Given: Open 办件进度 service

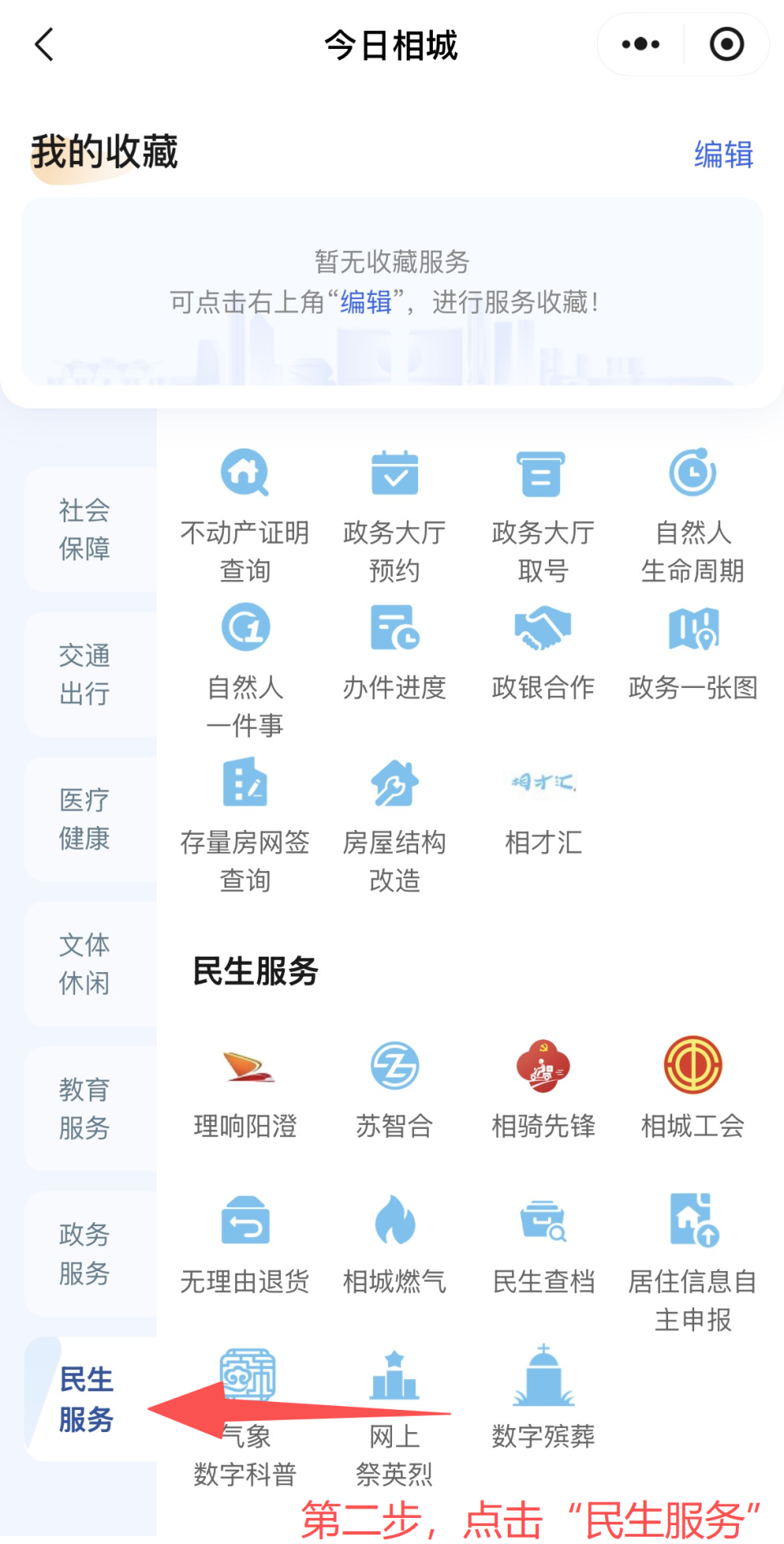Looking at the screenshot, I should click(x=394, y=651).
